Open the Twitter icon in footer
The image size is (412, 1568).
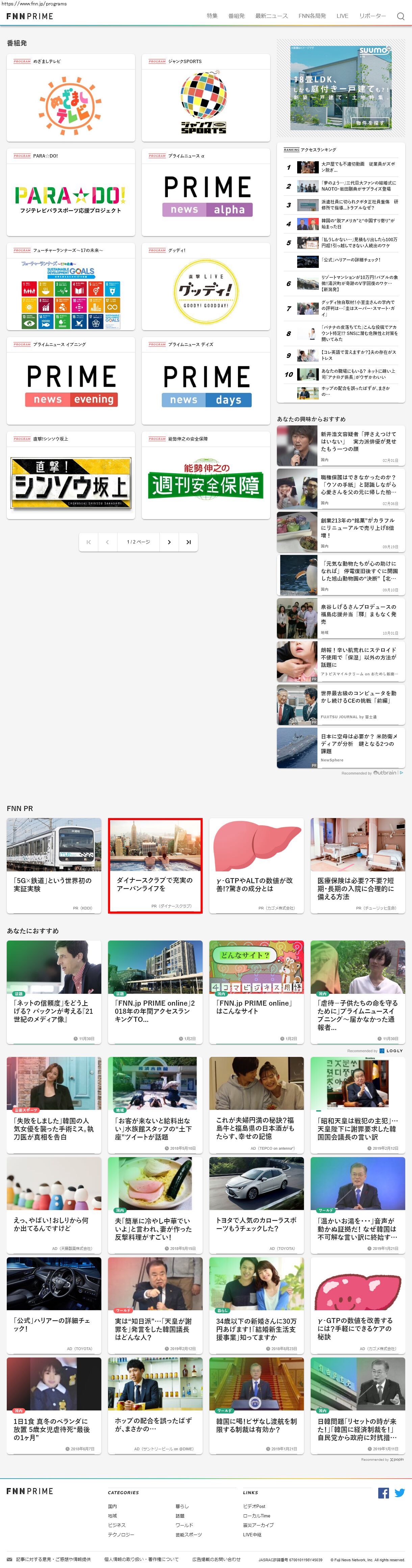click(399, 1492)
